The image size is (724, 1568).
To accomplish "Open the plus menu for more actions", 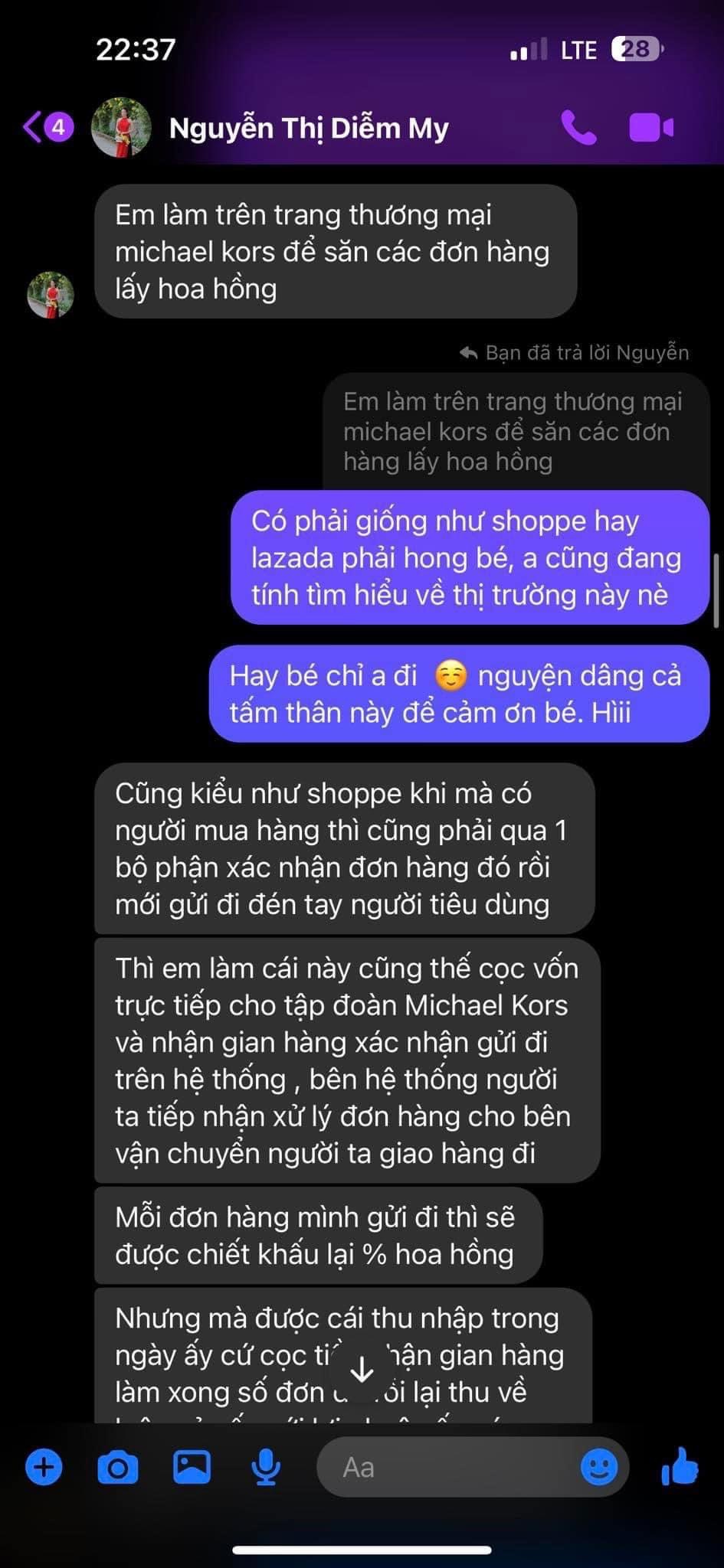I will pos(44,1467).
